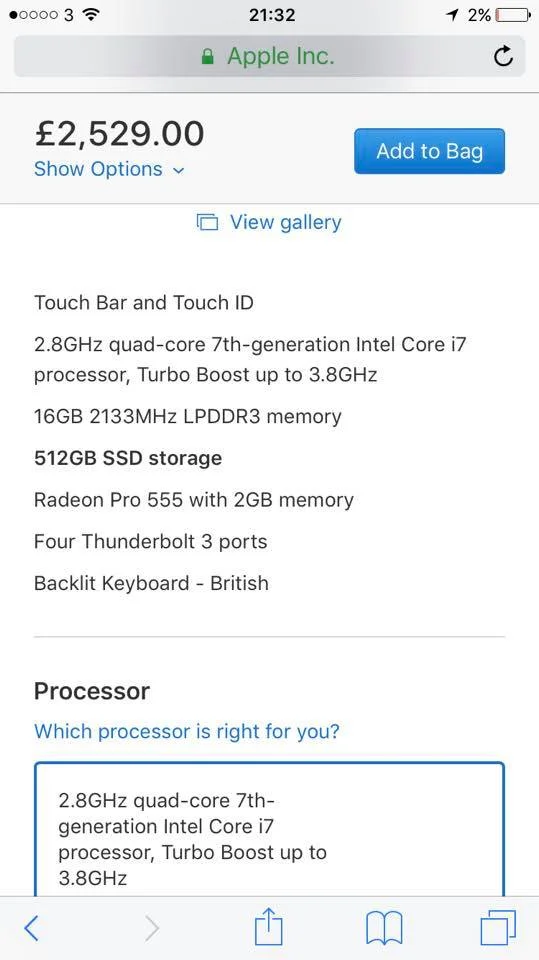Add the MacBook to bag

click(429, 151)
